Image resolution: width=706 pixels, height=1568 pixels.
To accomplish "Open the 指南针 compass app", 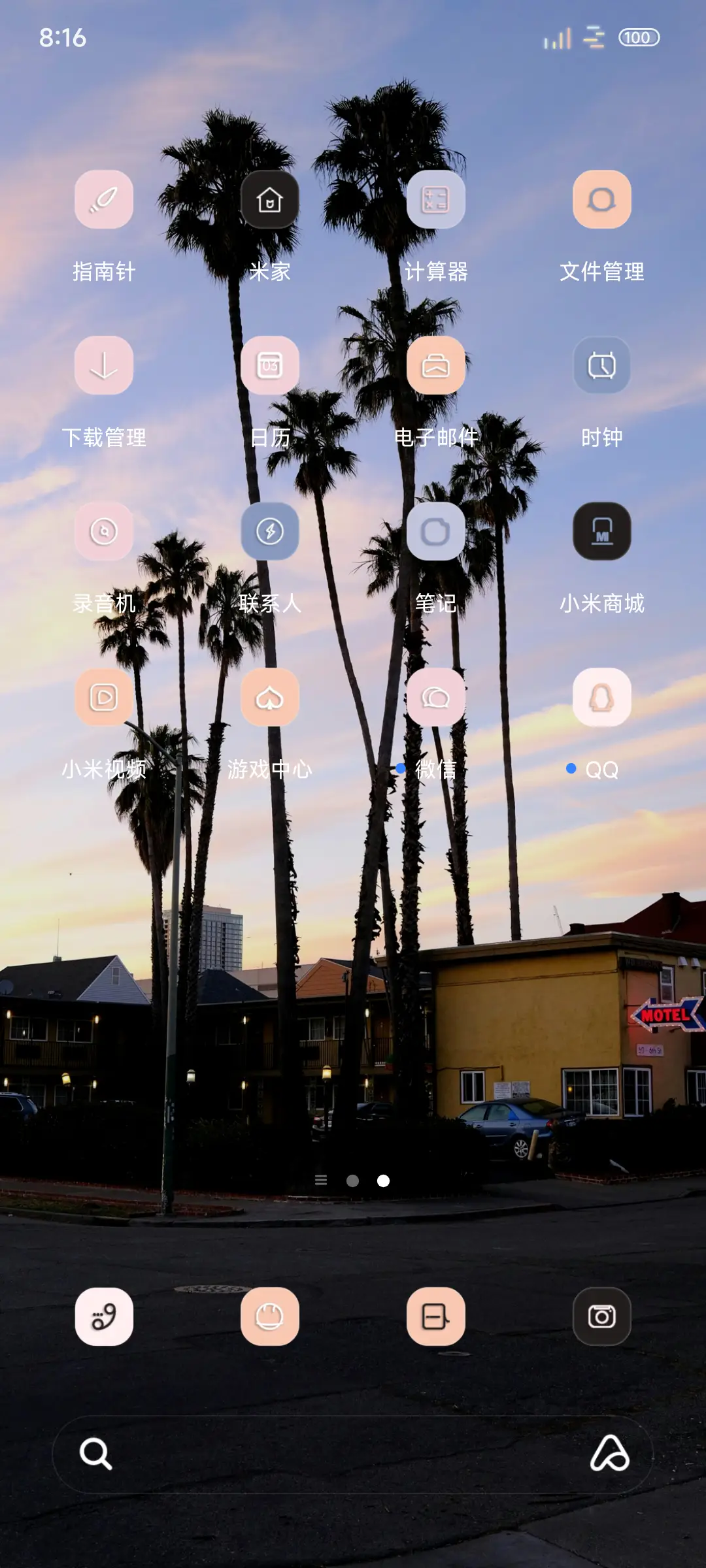I will click(103, 200).
